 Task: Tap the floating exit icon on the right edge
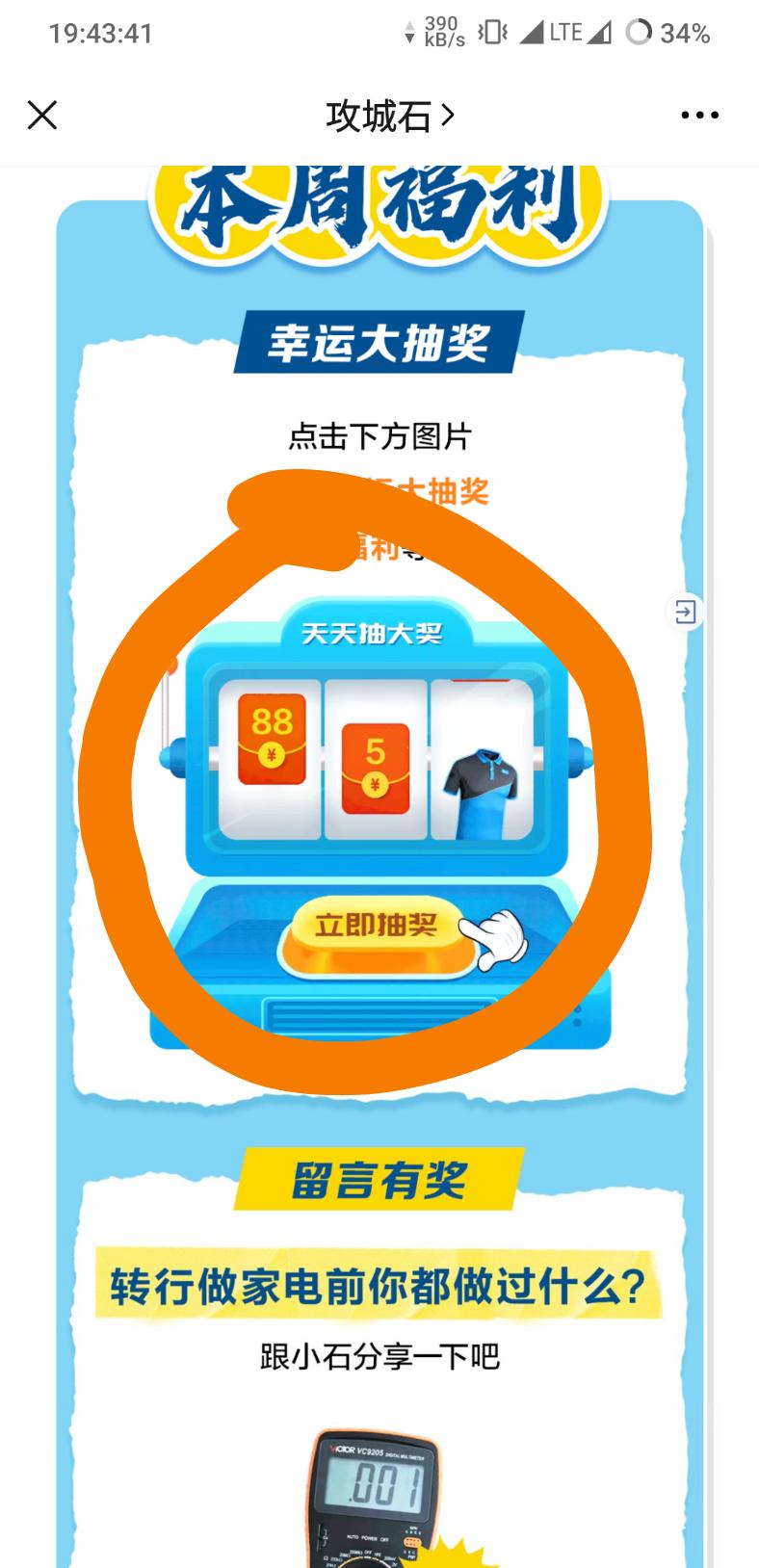click(686, 612)
